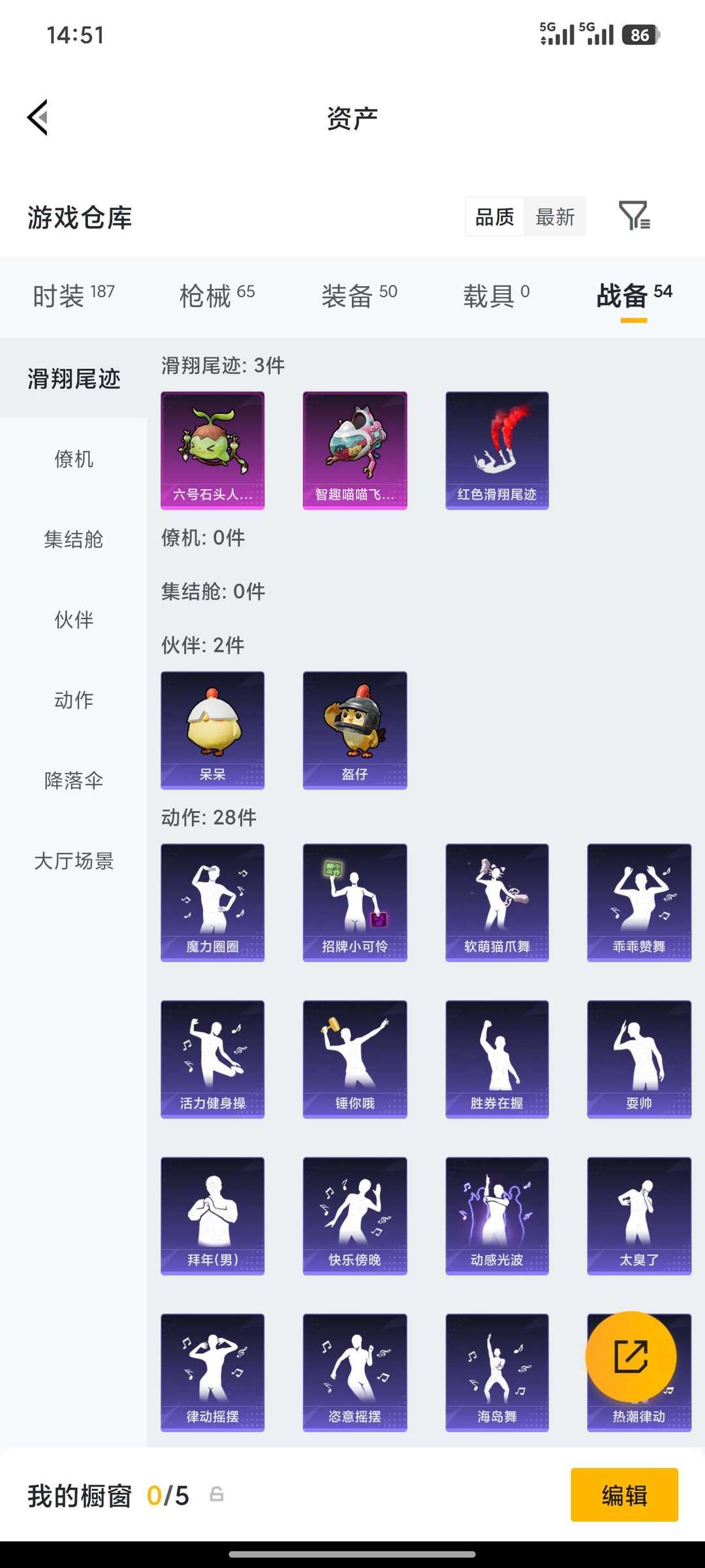Switch sorting to 最新
The image size is (705, 1568).
tap(554, 216)
